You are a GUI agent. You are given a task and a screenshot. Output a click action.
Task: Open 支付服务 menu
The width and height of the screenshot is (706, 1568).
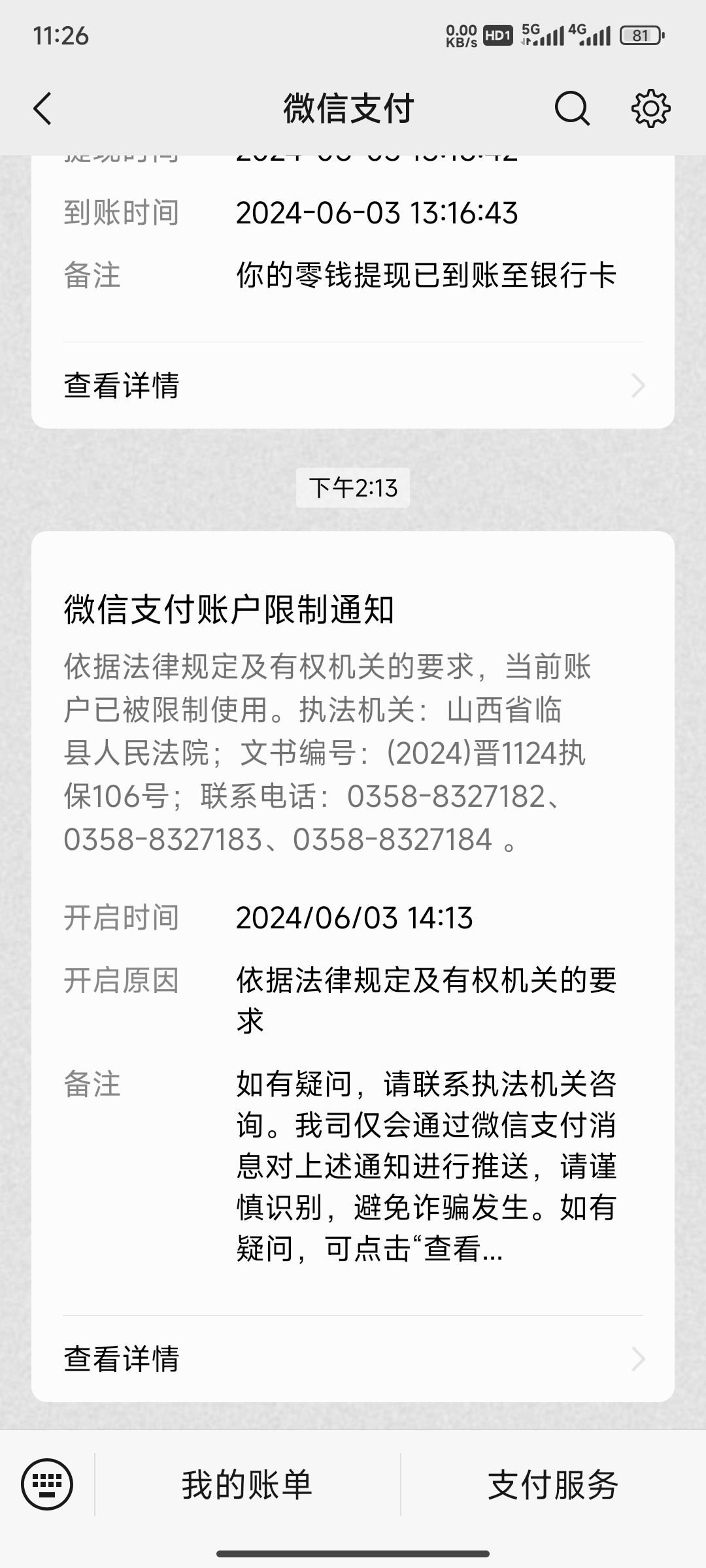pyautogui.click(x=553, y=1484)
